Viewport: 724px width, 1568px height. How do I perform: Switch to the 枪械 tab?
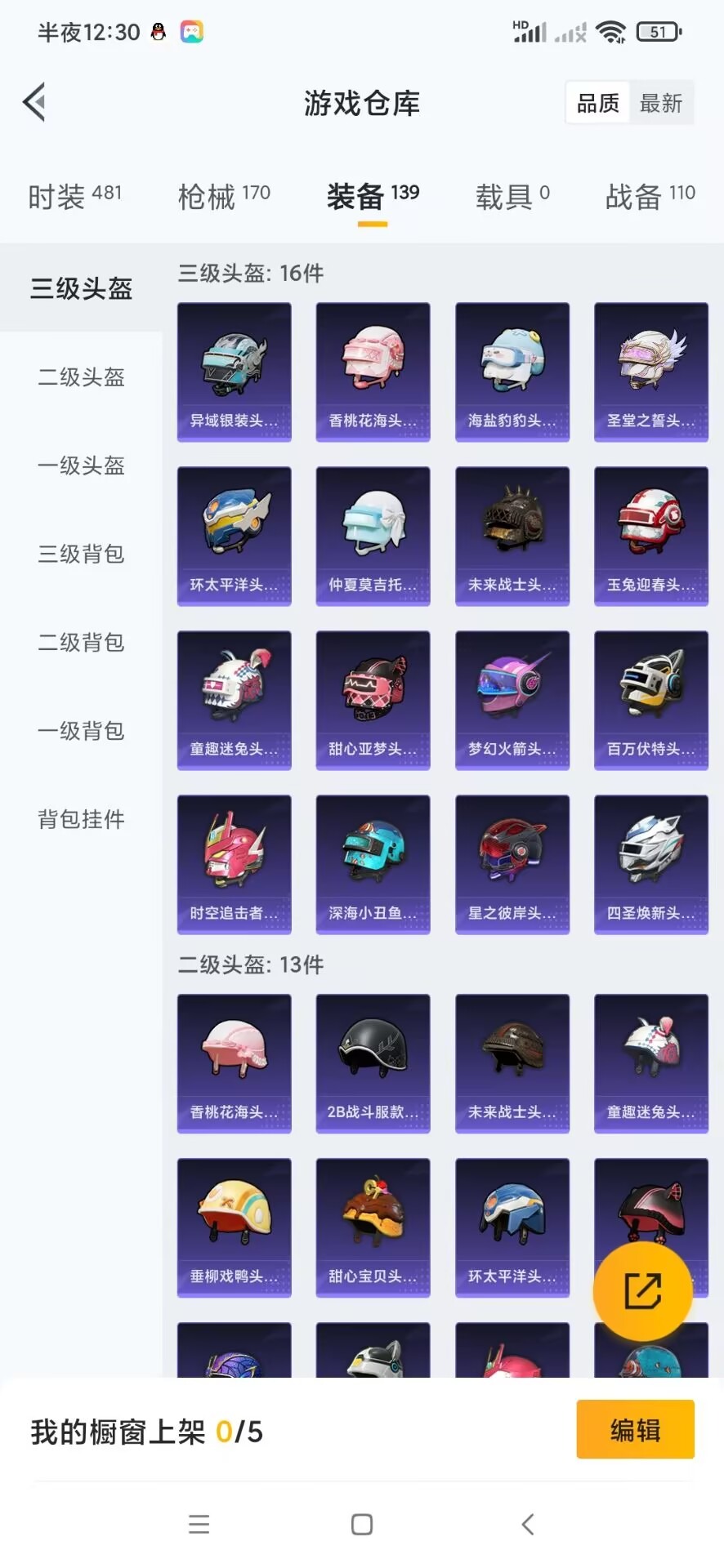point(224,196)
